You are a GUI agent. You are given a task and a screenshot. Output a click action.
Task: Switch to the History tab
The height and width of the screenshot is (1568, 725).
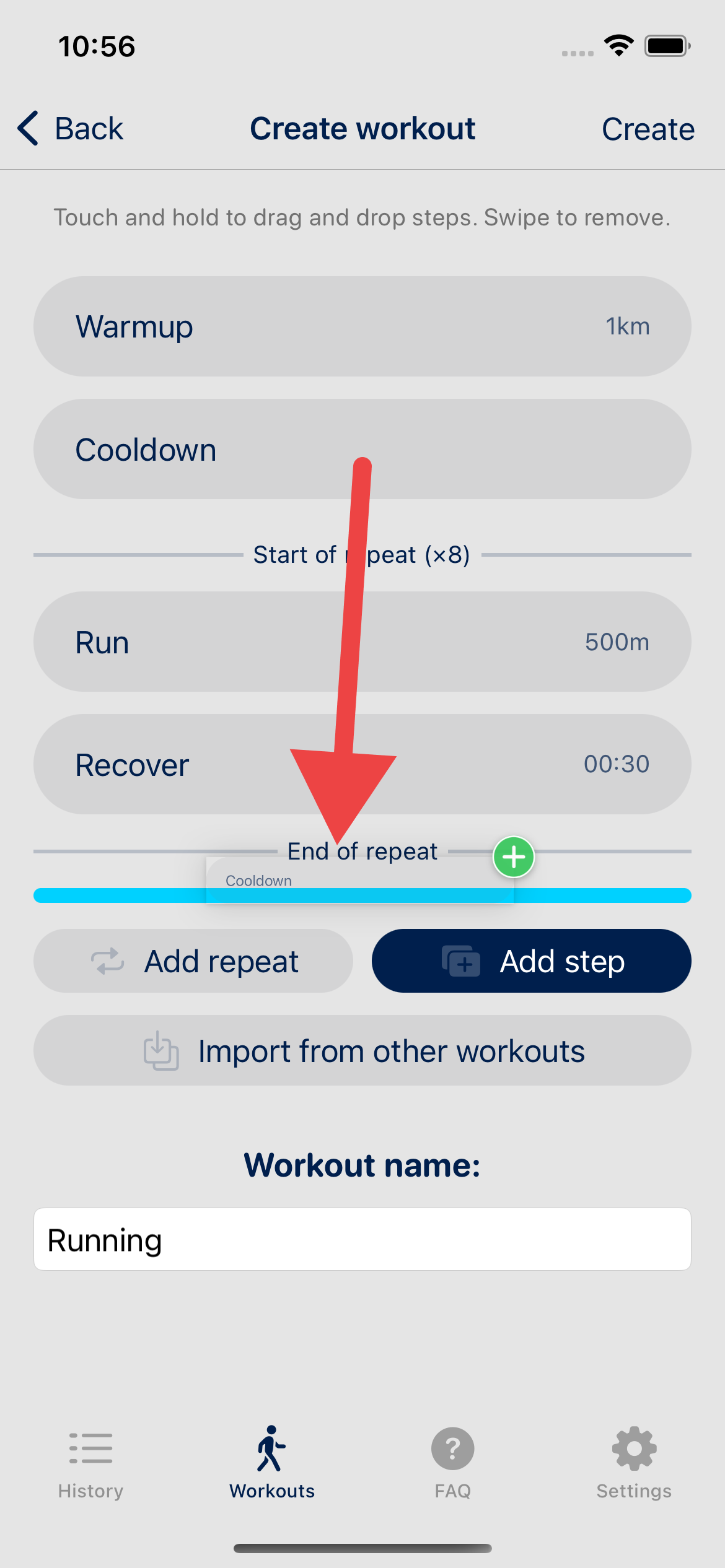pos(90,1464)
